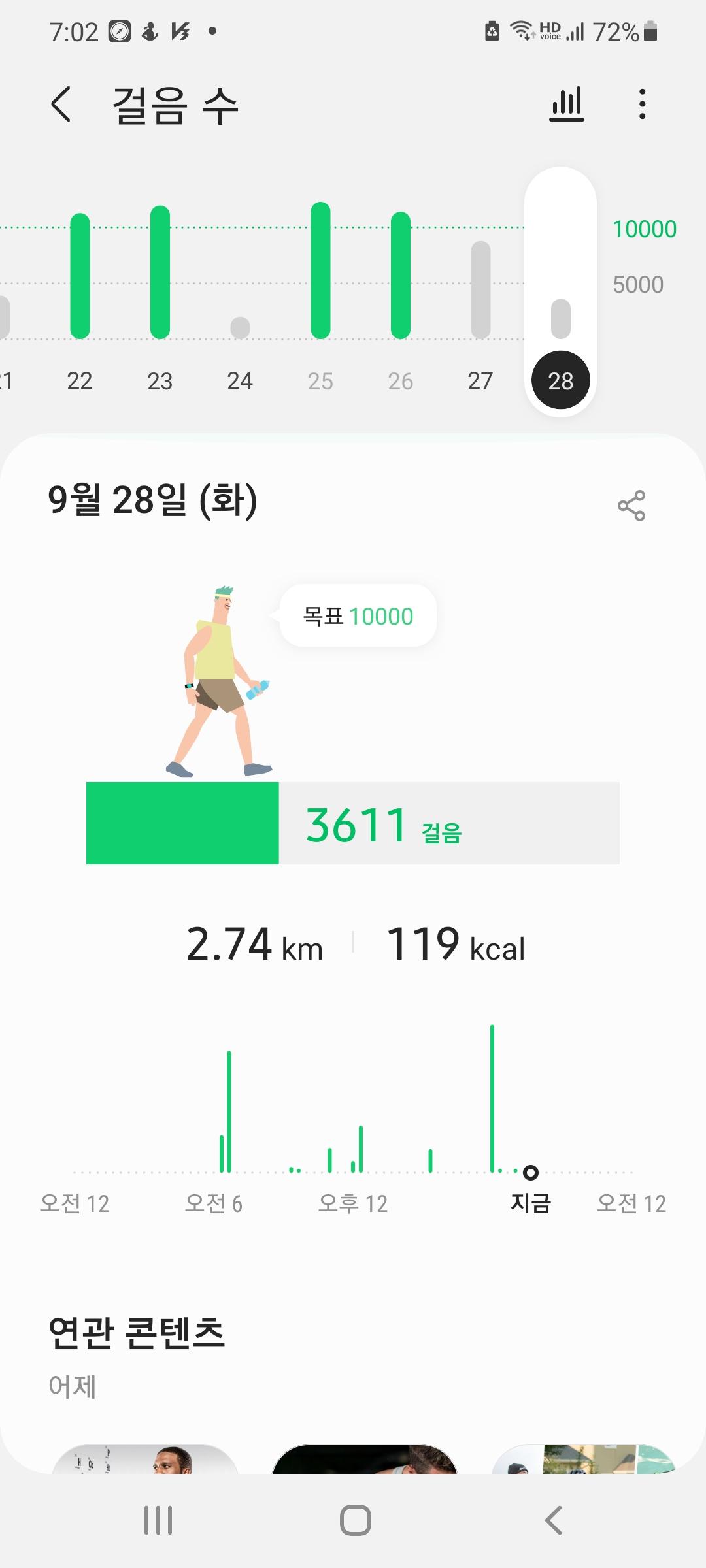This screenshot has height=1568, width=706.
Task: Go to the phone home screen
Action: 356,1520
